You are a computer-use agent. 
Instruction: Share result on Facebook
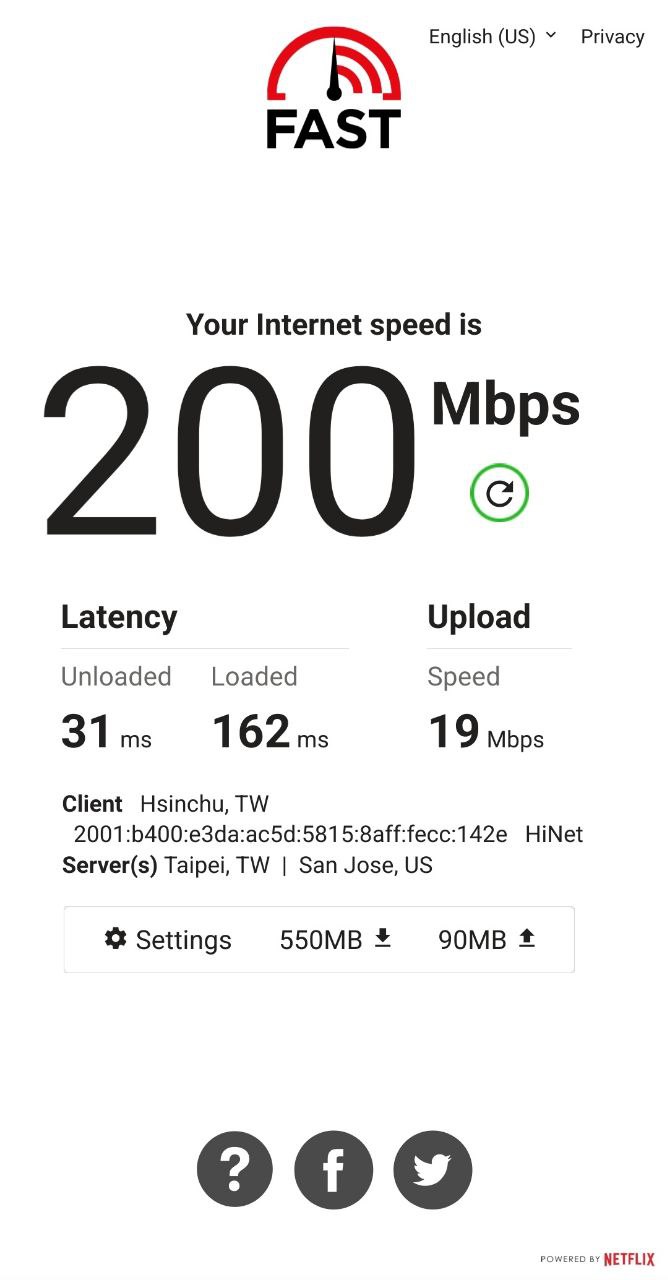pyautogui.click(x=334, y=1169)
